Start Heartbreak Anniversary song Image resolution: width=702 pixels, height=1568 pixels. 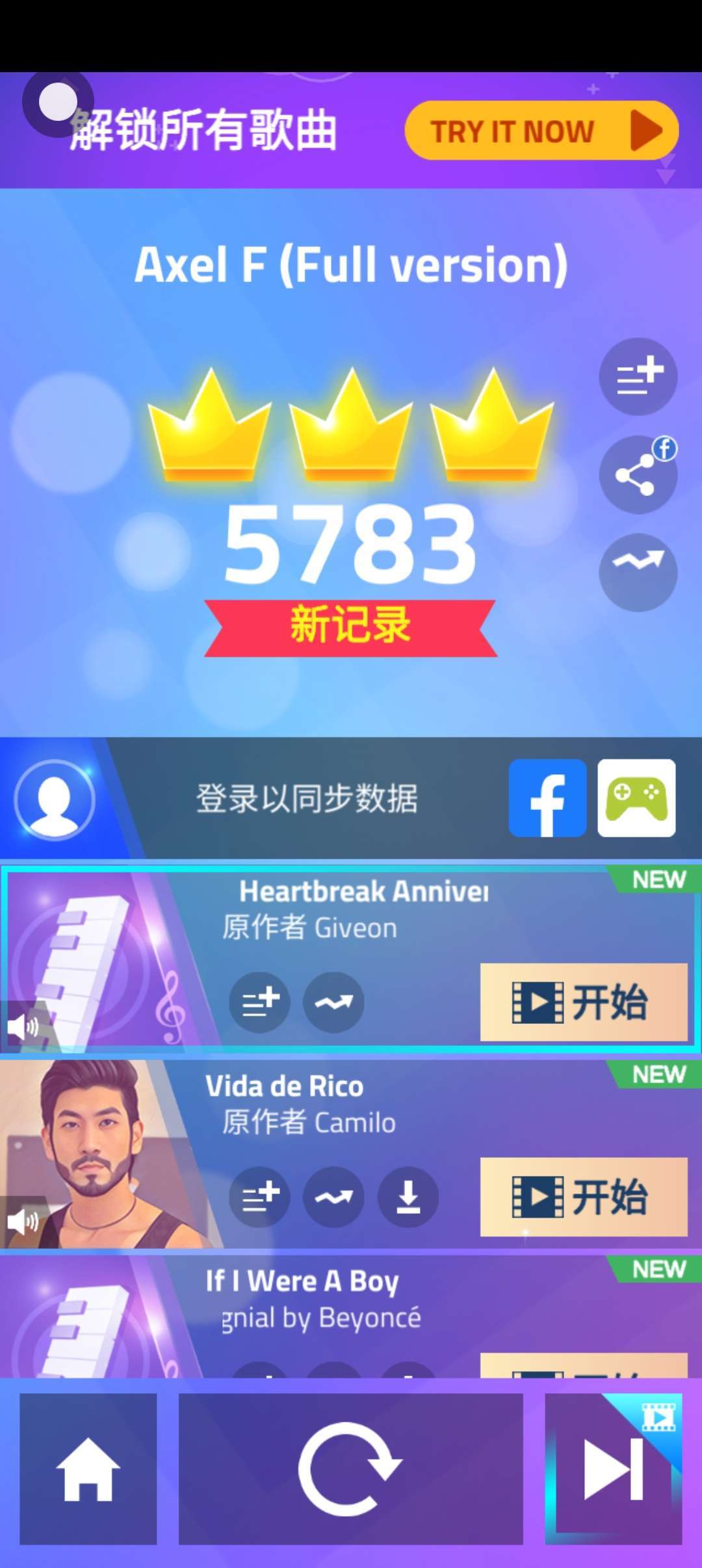pos(583,1002)
